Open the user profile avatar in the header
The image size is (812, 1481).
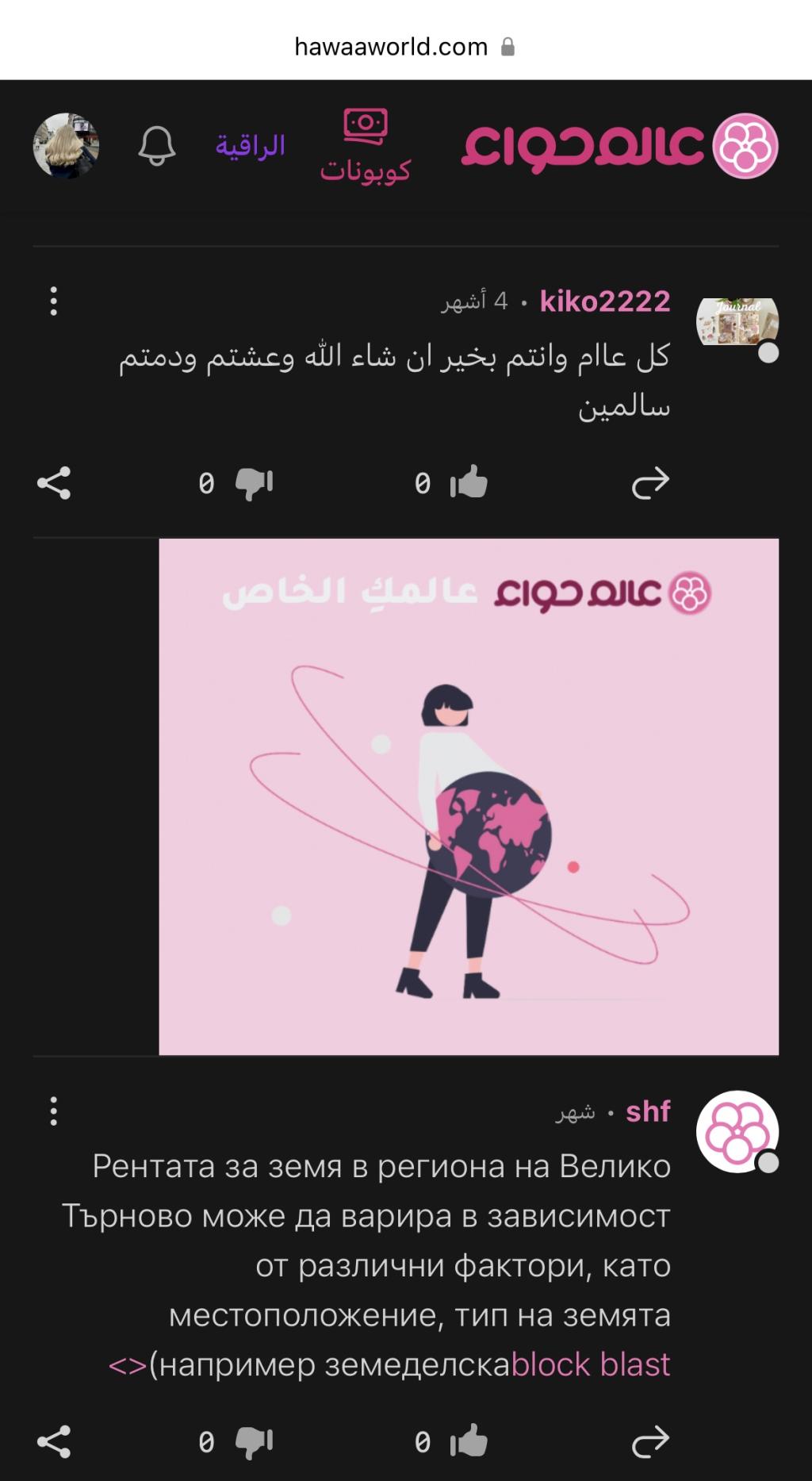point(66,146)
